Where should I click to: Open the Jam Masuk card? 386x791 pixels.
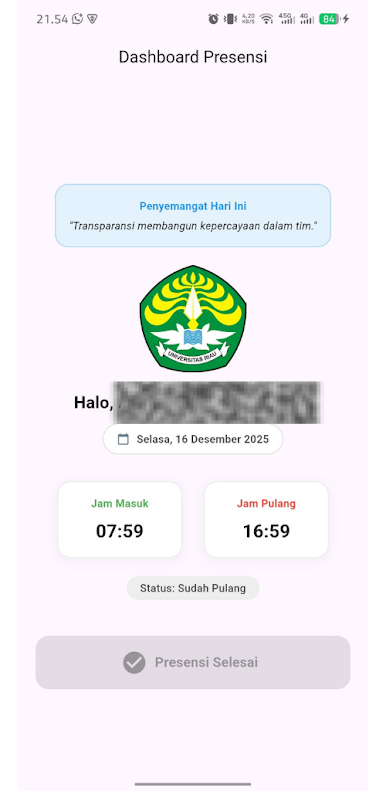point(120,519)
